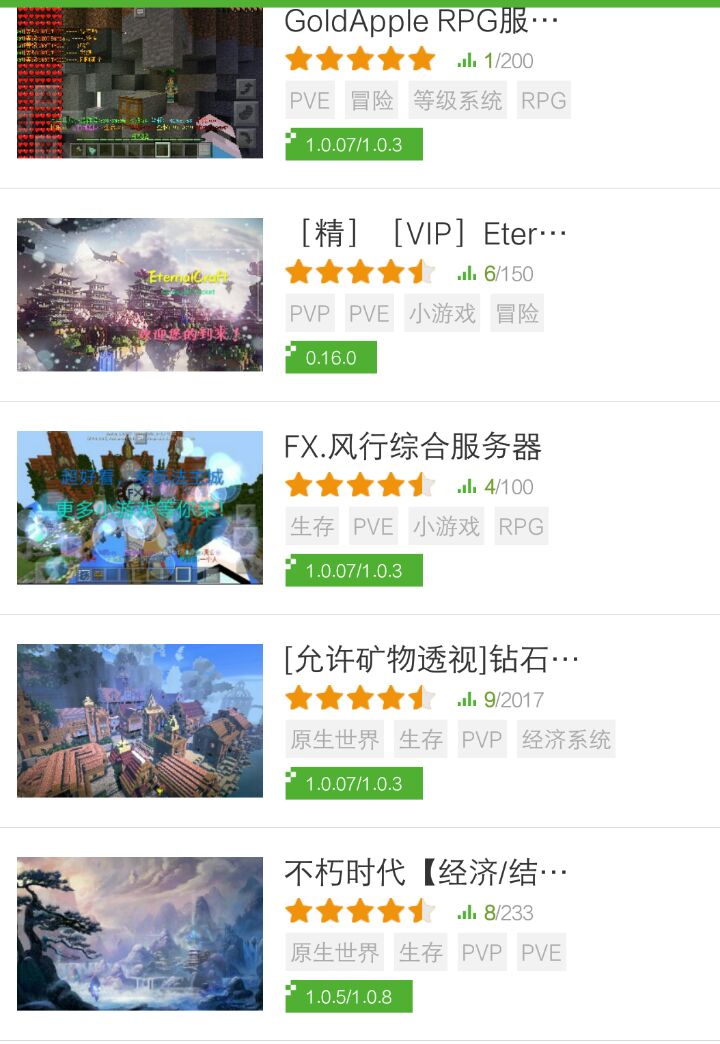Select the 不朽时代 server entry
The width and height of the screenshot is (720, 1044).
point(425,873)
